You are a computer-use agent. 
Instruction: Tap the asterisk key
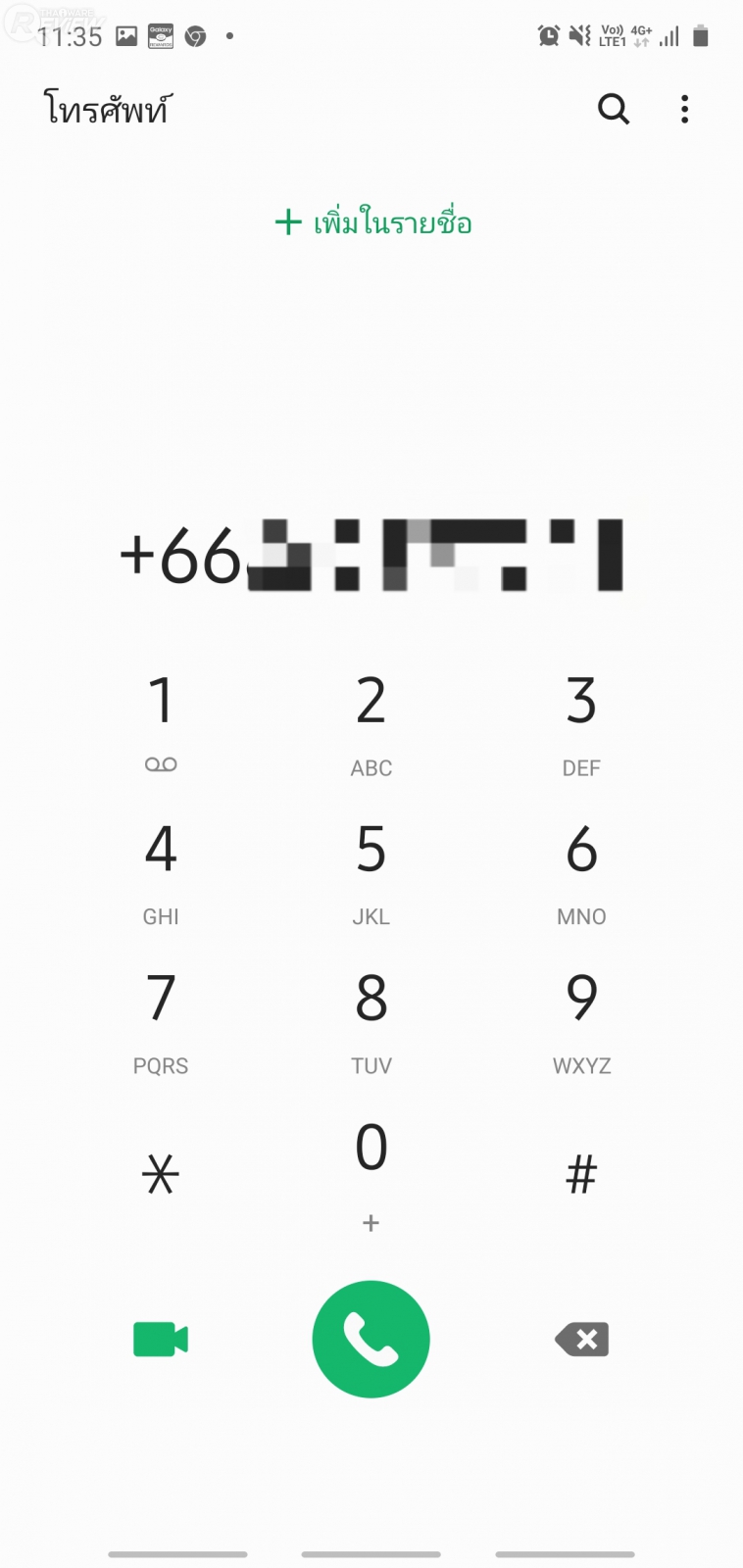(161, 1173)
